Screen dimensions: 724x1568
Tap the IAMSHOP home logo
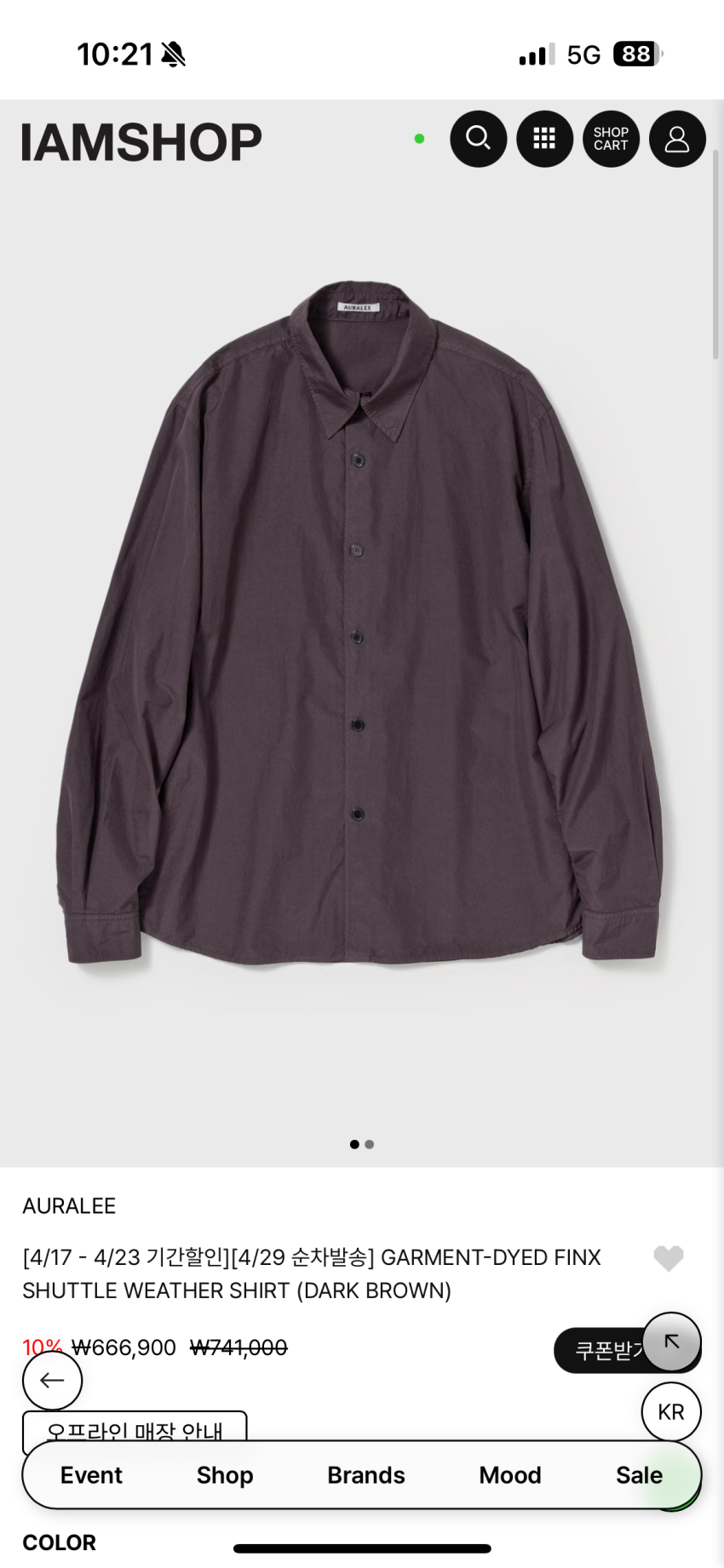point(141,142)
